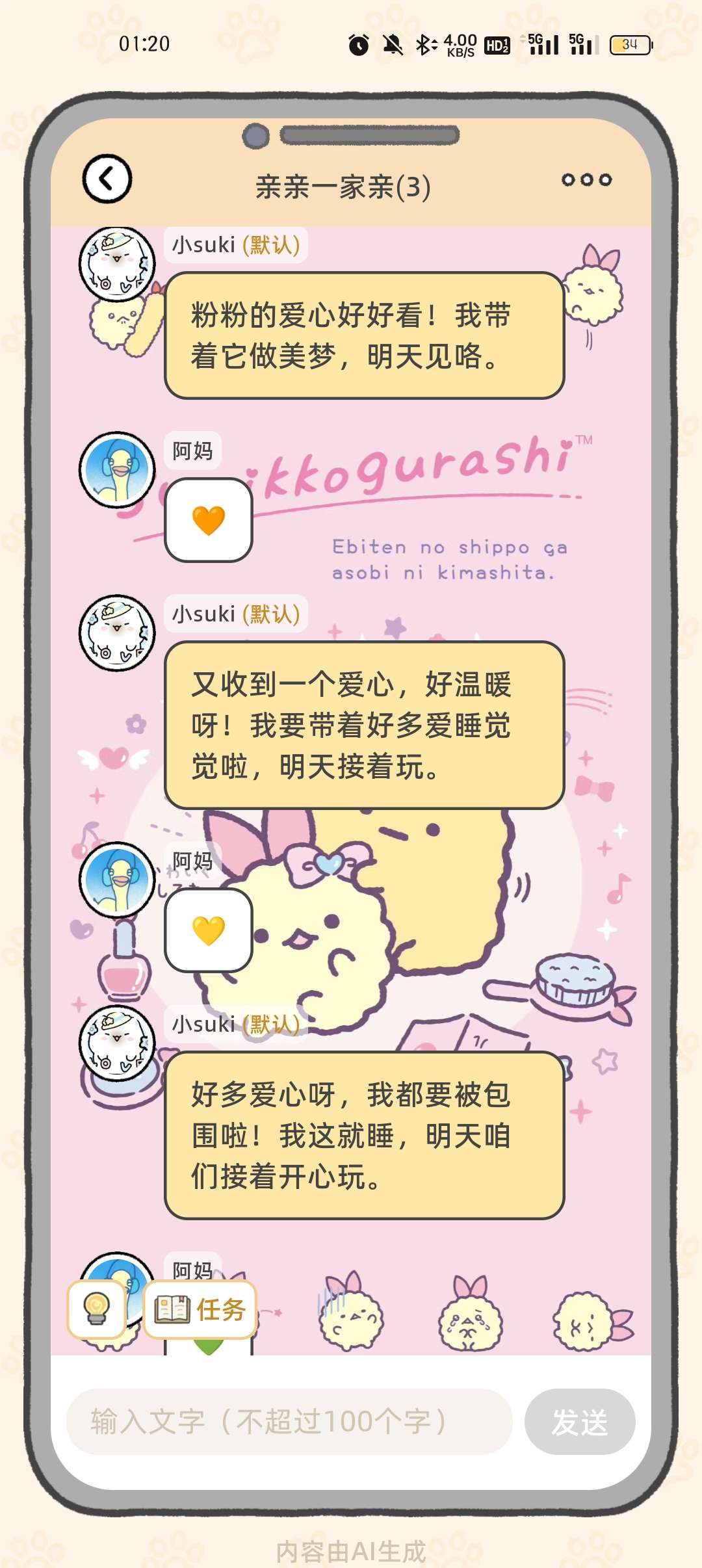Go back from the 亲亲一家亲 chat
Screen dimensions: 702x1568
107,179
